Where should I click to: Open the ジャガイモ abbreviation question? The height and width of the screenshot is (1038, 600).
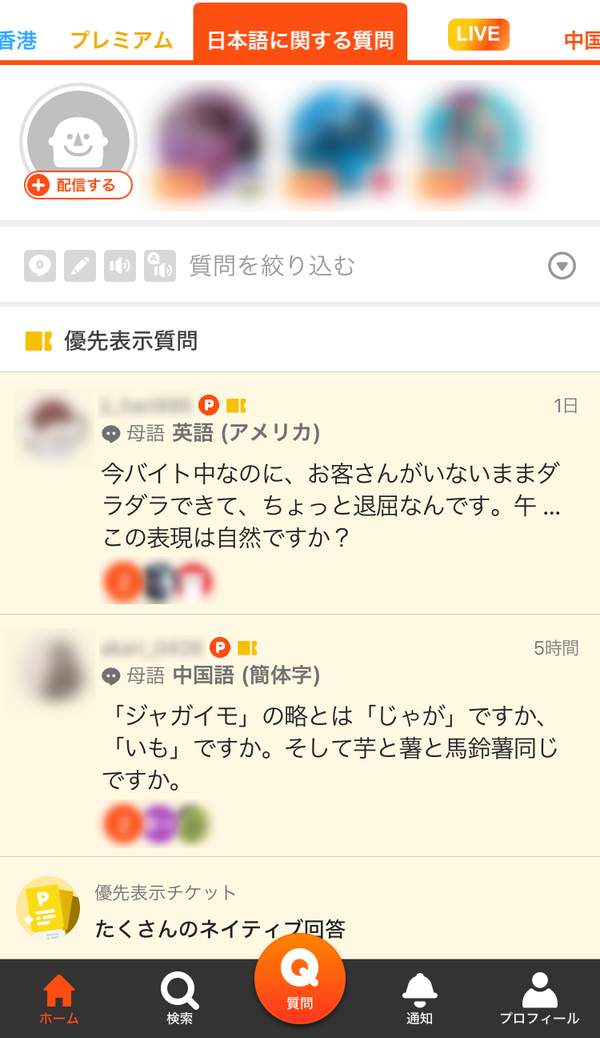pyautogui.click(x=300, y=735)
